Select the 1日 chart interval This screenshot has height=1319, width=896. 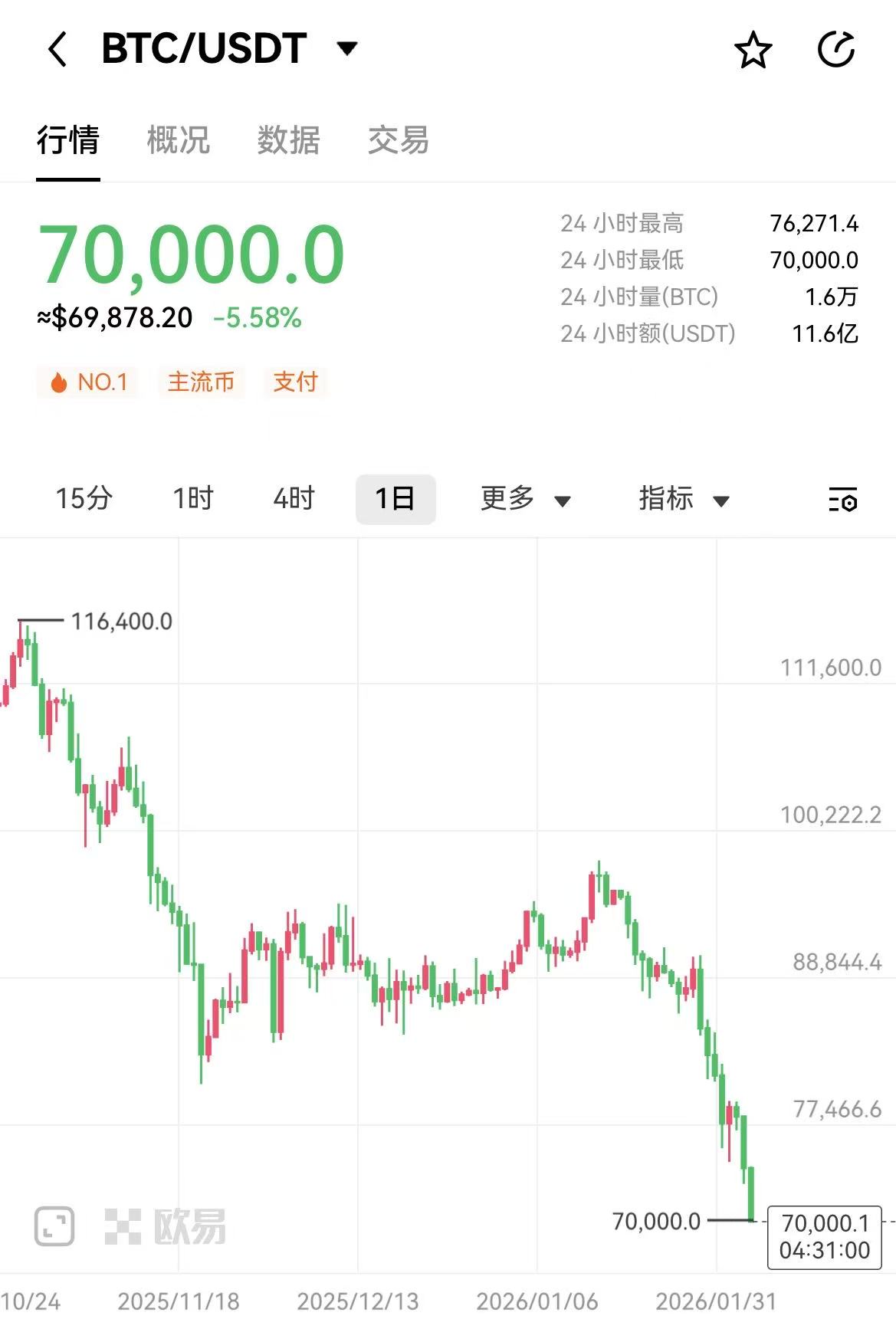[395, 499]
